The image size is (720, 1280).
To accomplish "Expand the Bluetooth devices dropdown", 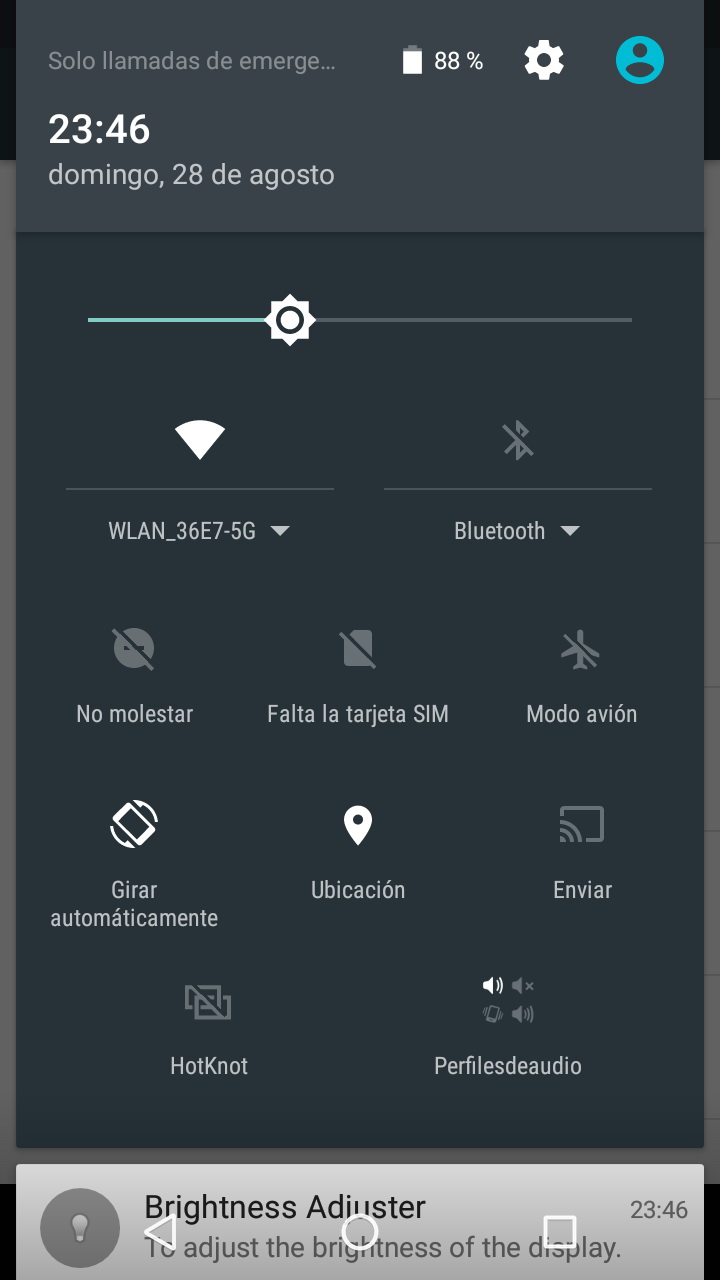I will [x=517, y=531].
